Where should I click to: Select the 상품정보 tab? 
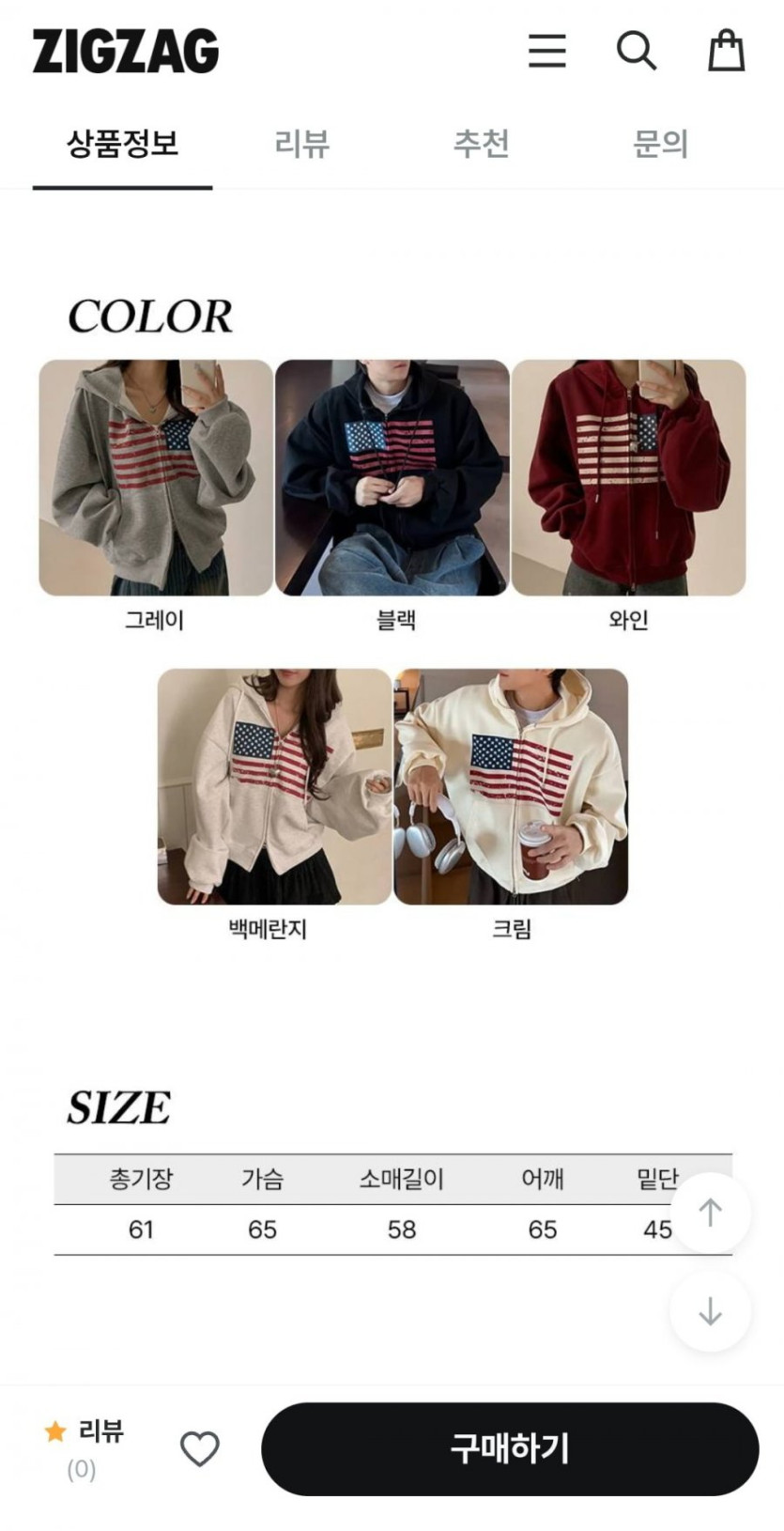(122, 144)
